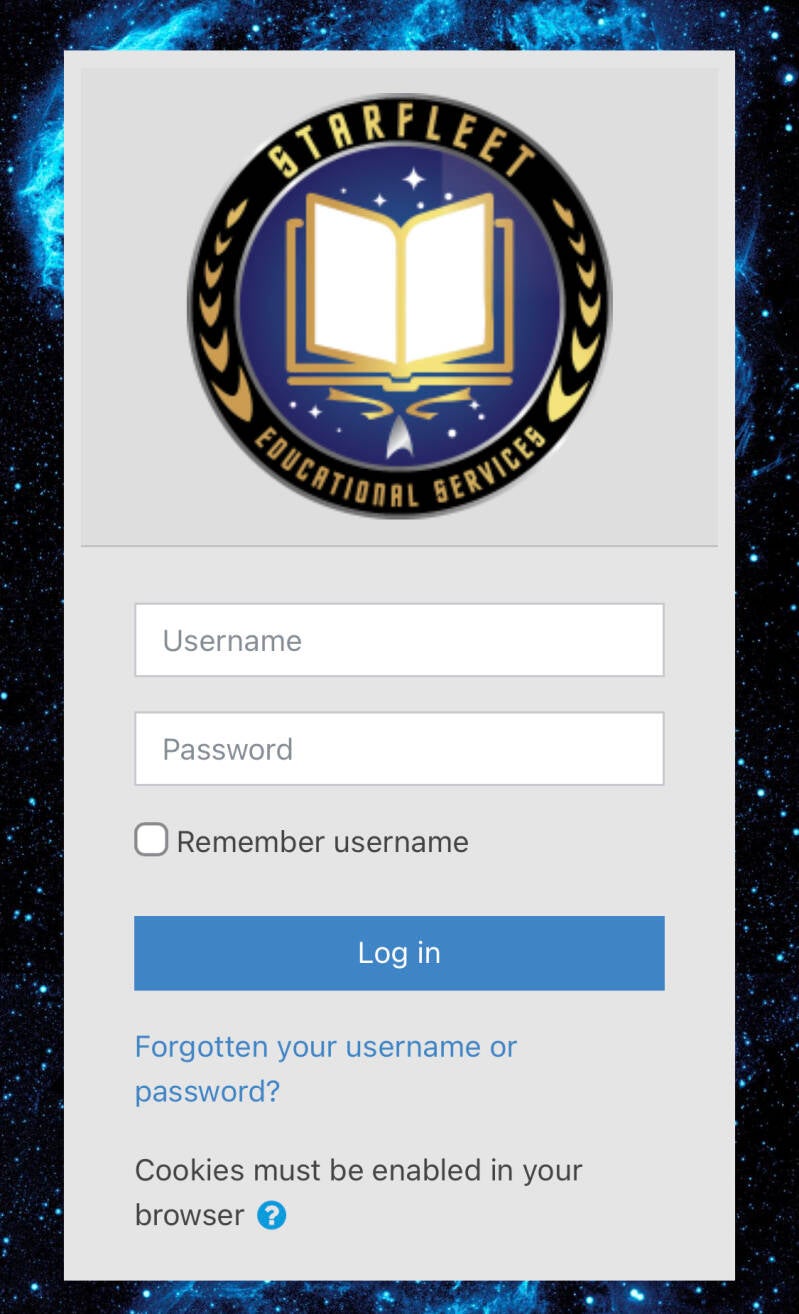Screen dimensions: 799x1314
Task: Check the Remember username box
Action: [152, 840]
